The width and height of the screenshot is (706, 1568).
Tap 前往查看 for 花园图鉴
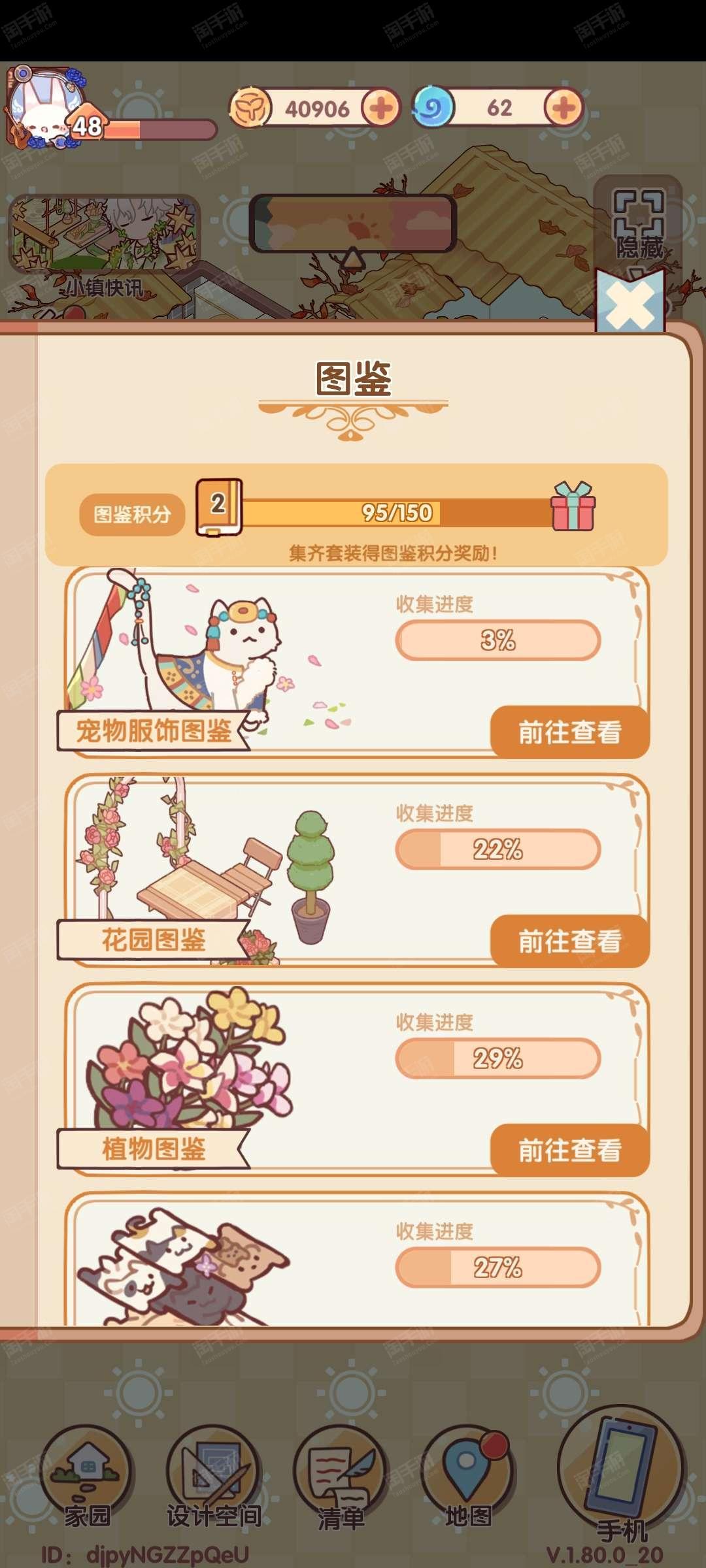[x=569, y=941]
